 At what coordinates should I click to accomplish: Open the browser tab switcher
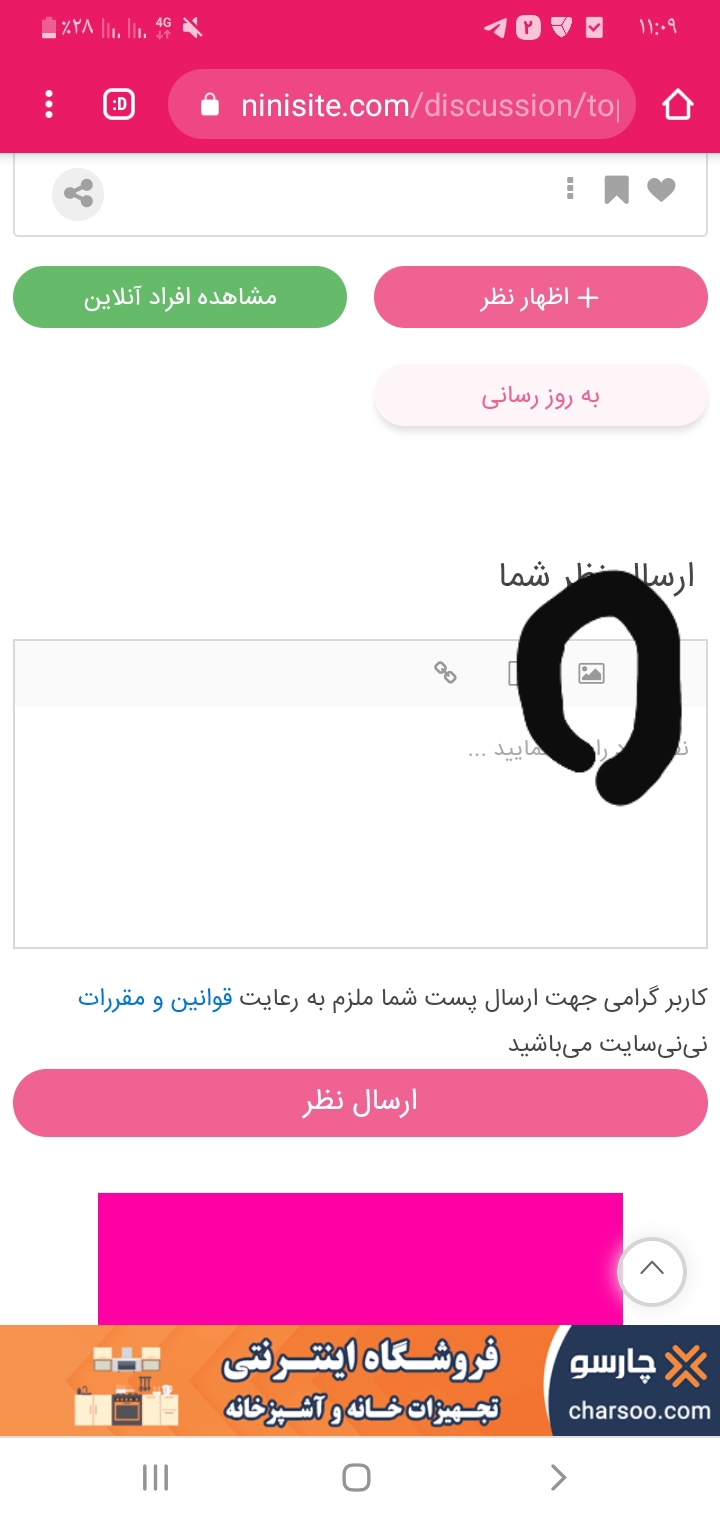(119, 104)
